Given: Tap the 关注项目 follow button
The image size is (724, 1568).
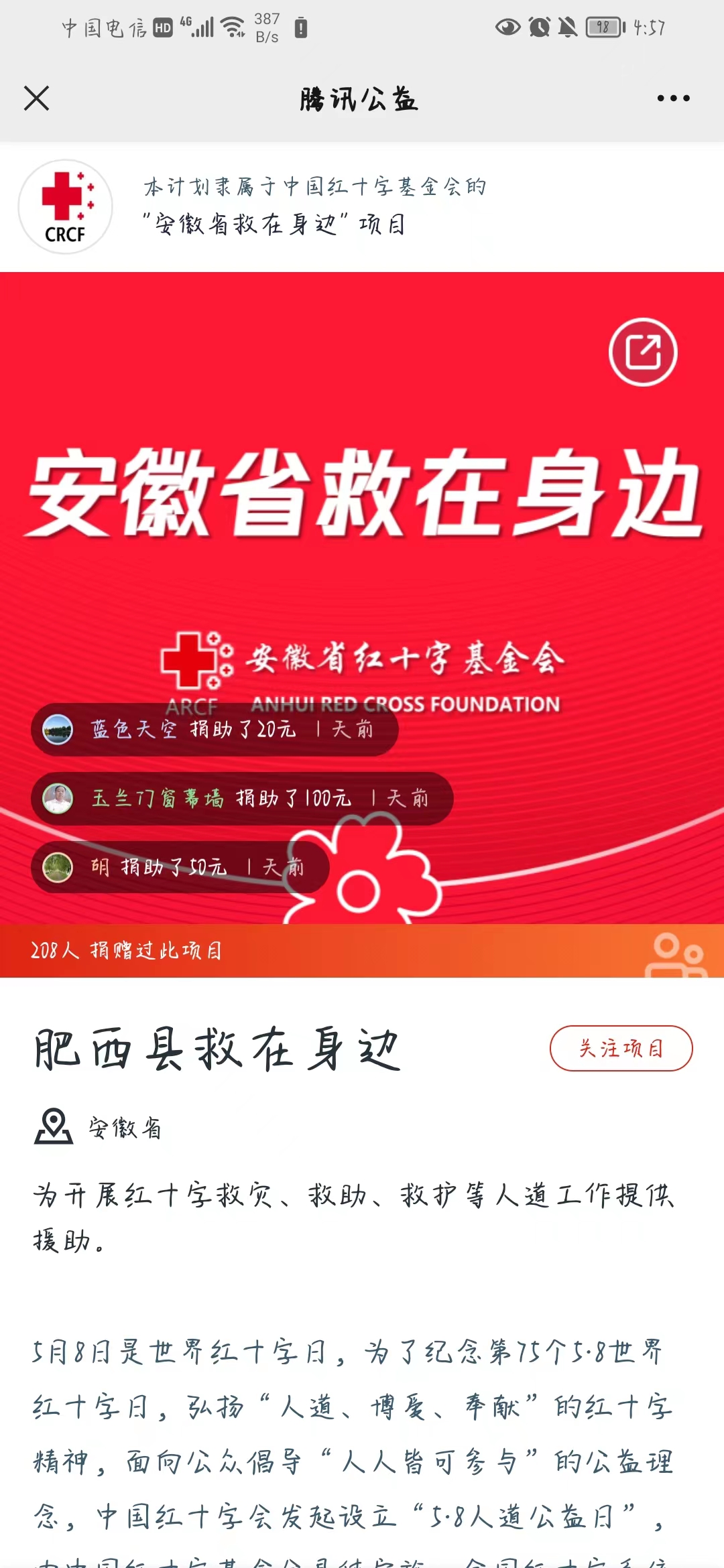Looking at the screenshot, I should [x=621, y=1048].
